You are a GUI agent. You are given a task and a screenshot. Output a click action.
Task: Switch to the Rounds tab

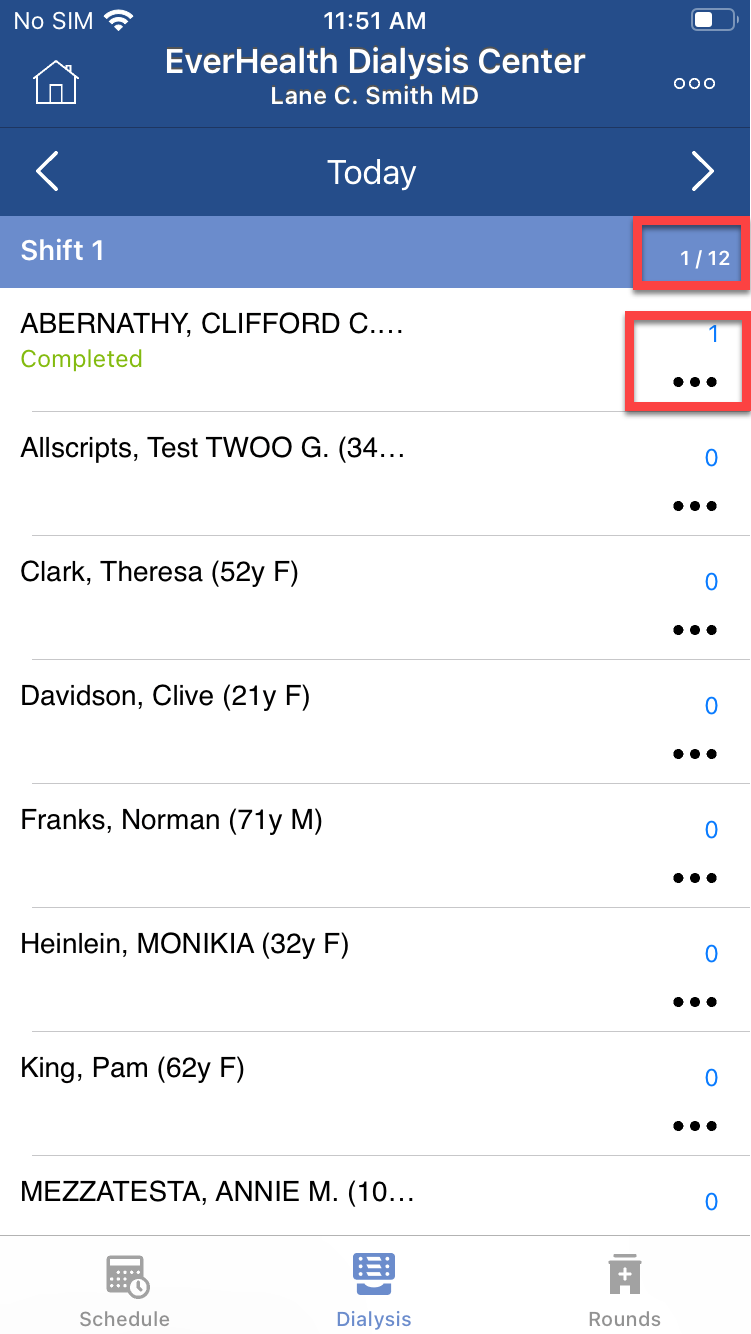(x=624, y=1290)
